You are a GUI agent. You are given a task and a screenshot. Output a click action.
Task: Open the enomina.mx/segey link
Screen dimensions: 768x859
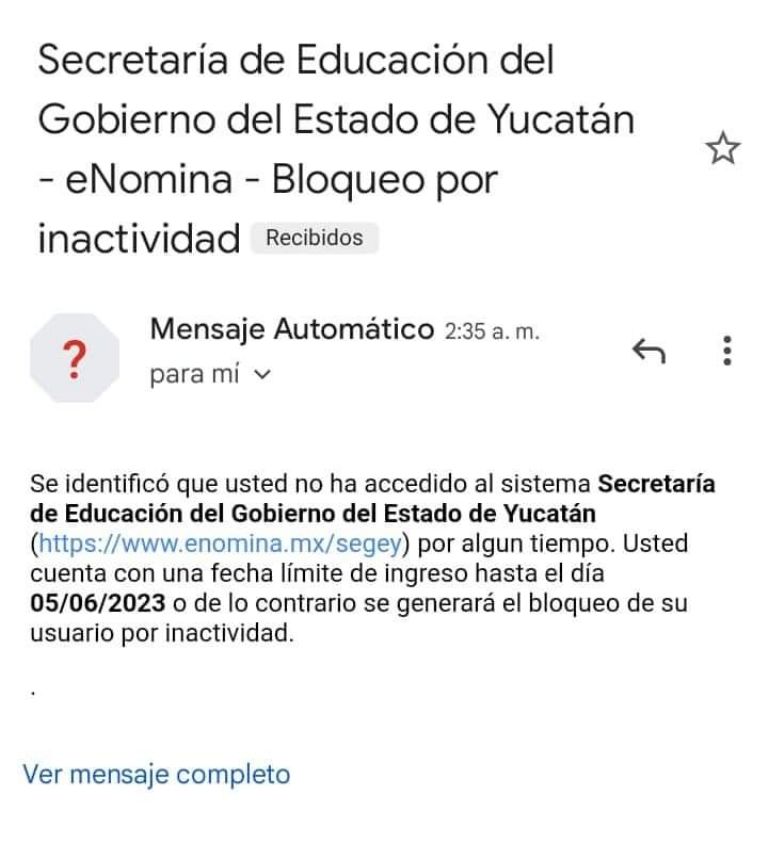coord(220,544)
